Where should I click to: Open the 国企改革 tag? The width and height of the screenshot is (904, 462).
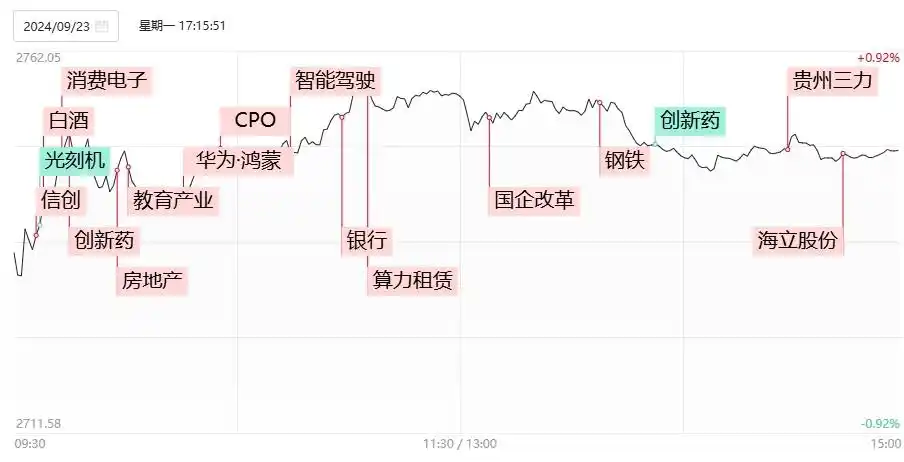(x=534, y=200)
